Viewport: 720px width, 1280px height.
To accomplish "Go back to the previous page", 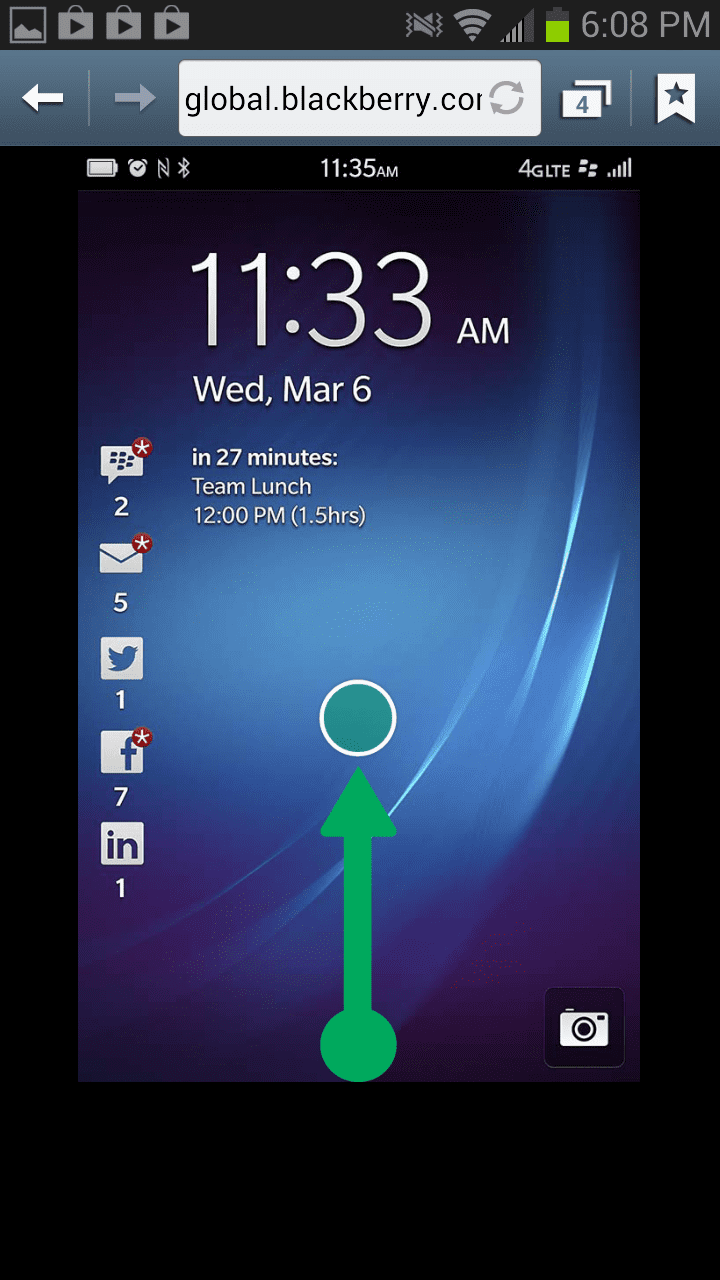I will (x=43, y=98).
